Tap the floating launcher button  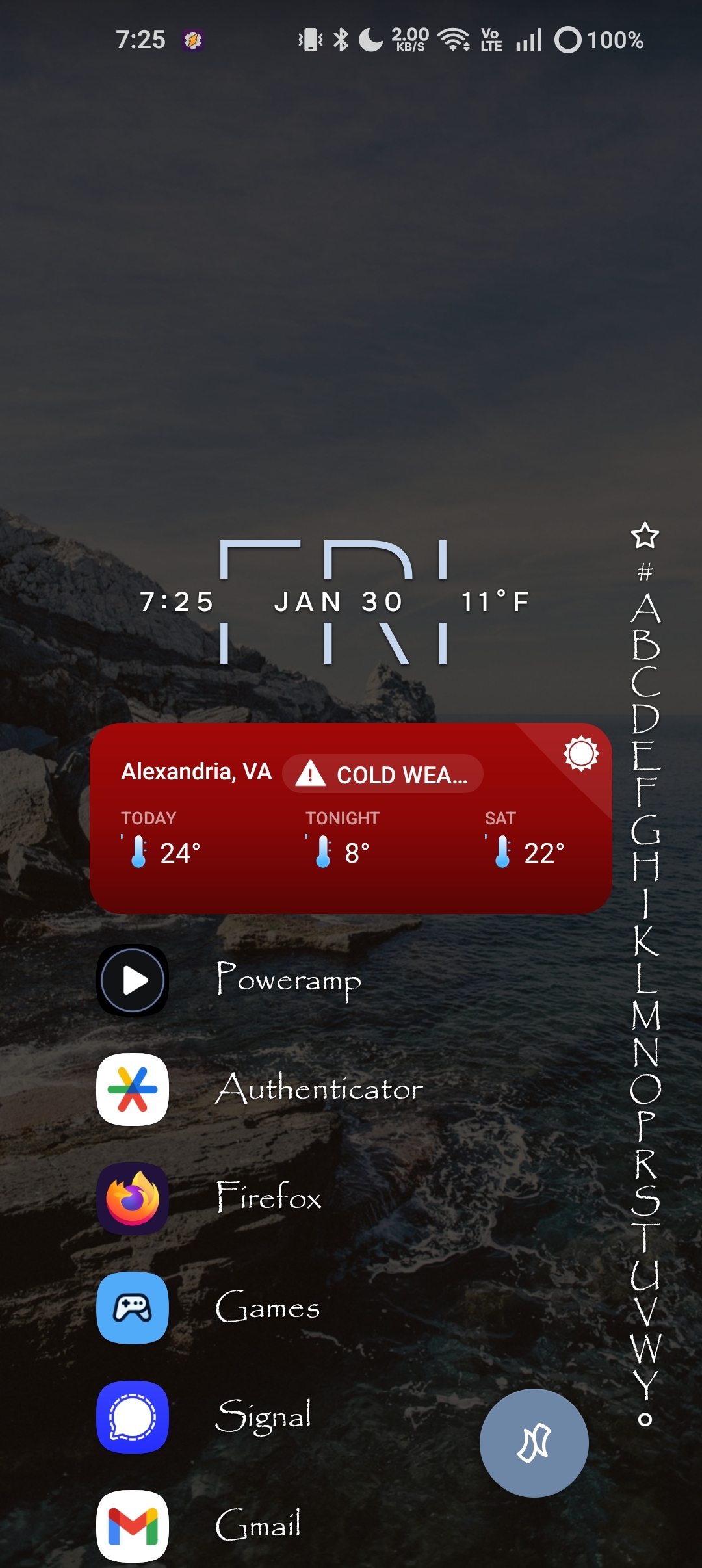tap(534, 1443)
